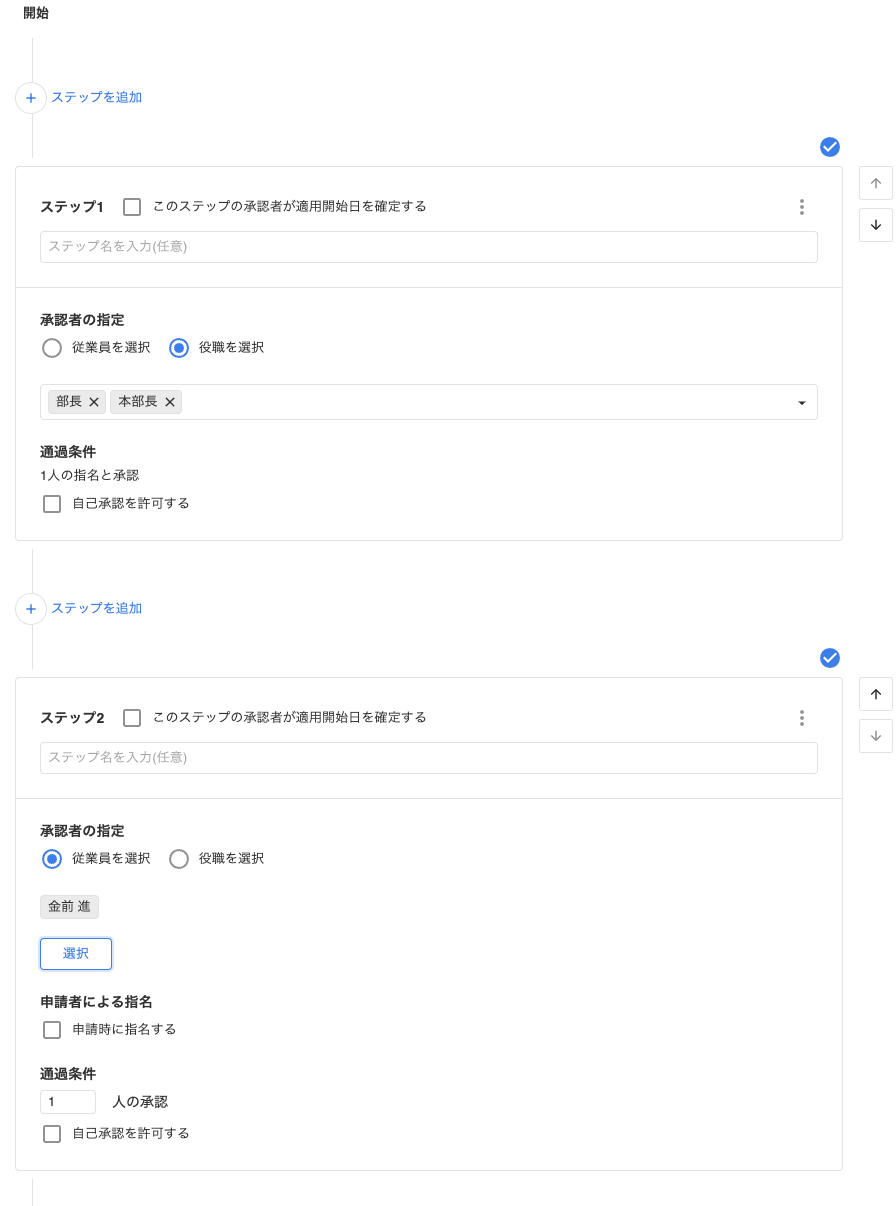The height and width of the screenshot is (1206, 896).
Task: Allow self-approval in ステップ2
Action: coord(52,1134)
